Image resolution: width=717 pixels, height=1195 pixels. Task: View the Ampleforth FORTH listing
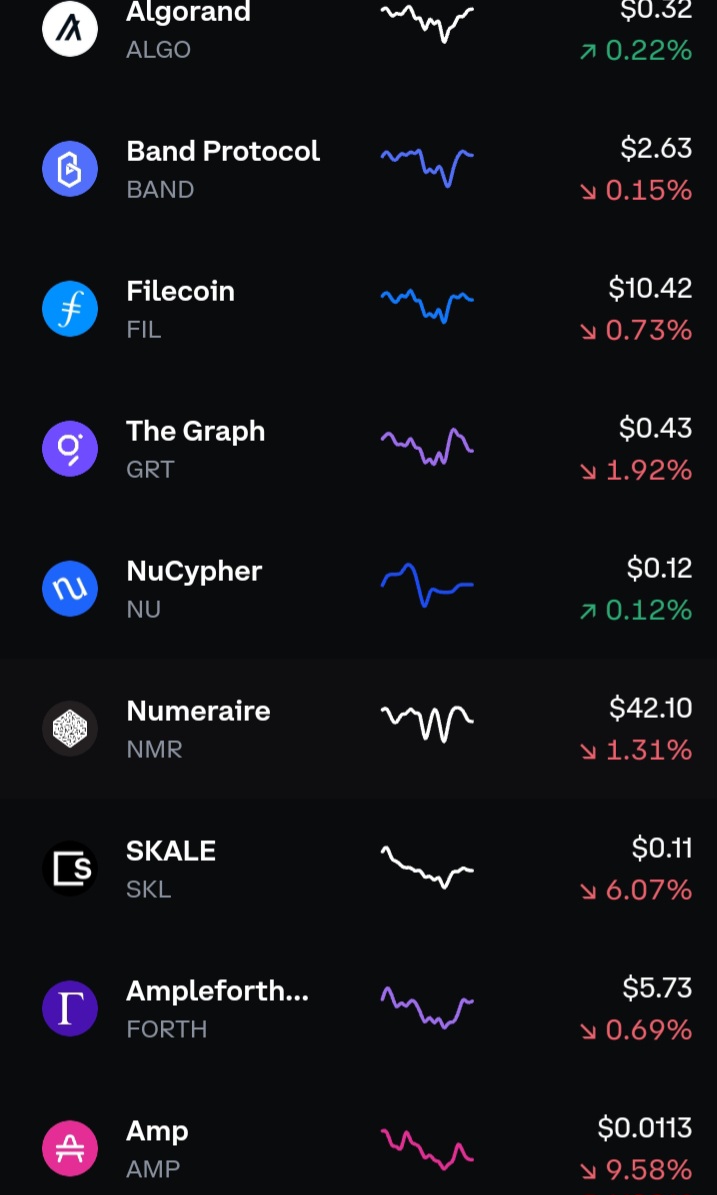(358, 1009)
